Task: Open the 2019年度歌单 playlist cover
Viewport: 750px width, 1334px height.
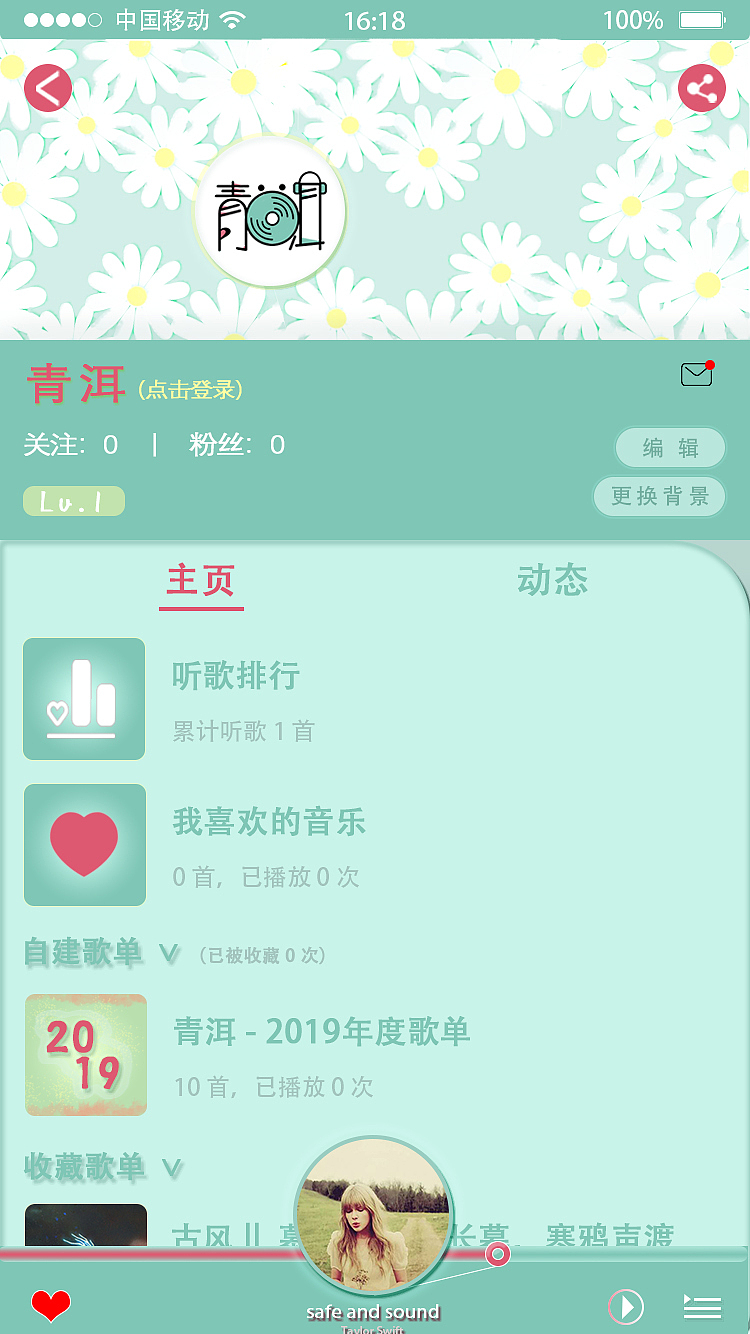Action: [85, 1055]
